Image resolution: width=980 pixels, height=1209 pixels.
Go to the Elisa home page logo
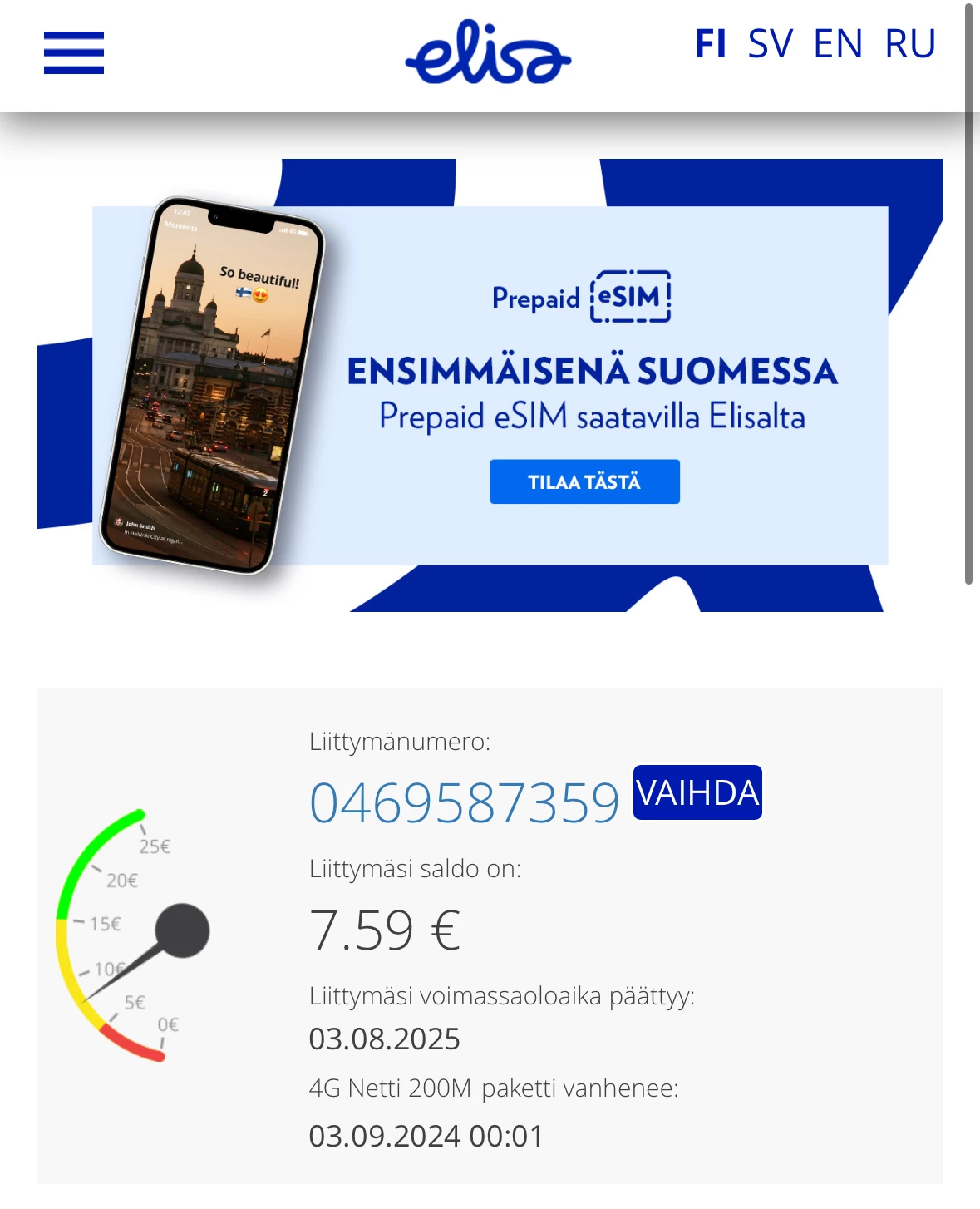[489, 52]
